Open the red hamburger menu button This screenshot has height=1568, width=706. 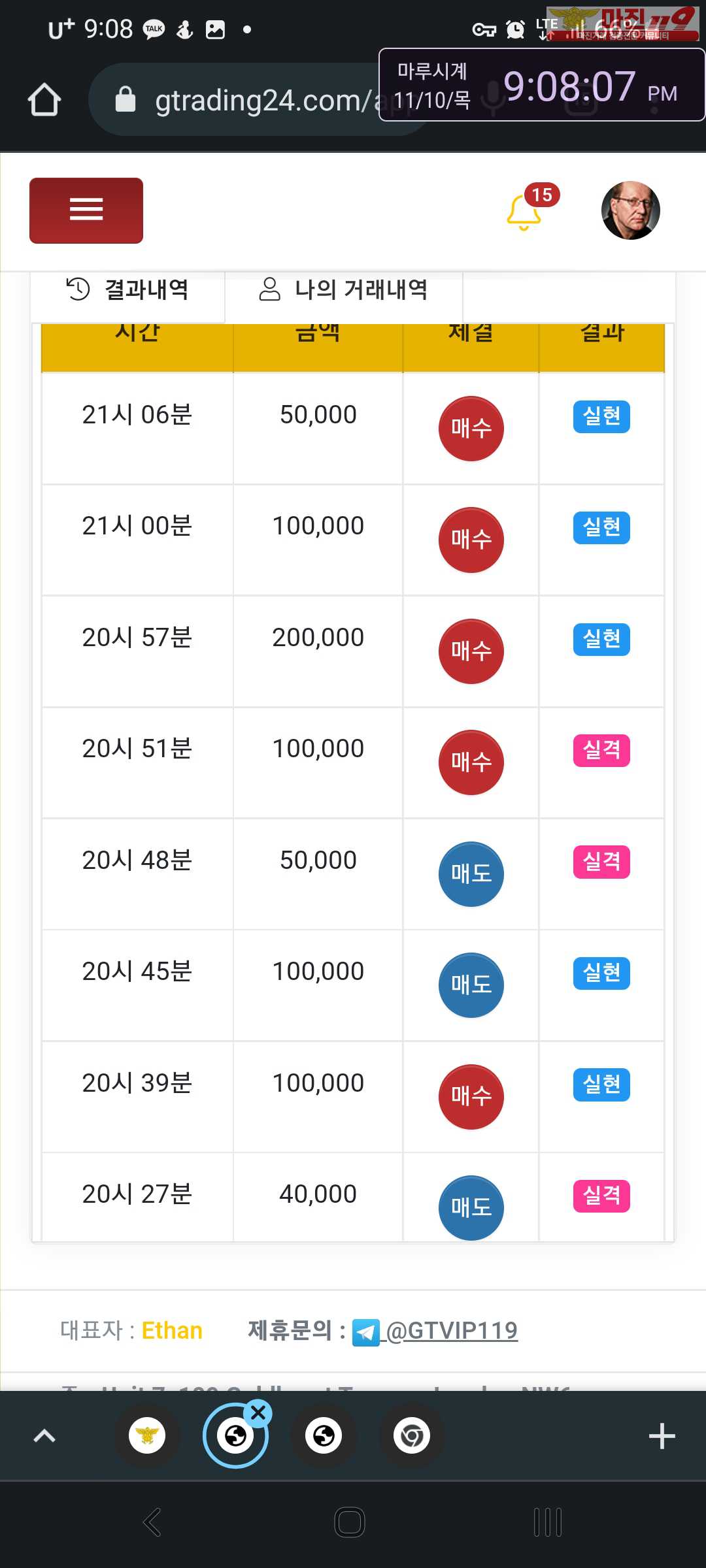click(x=86, y=210)
